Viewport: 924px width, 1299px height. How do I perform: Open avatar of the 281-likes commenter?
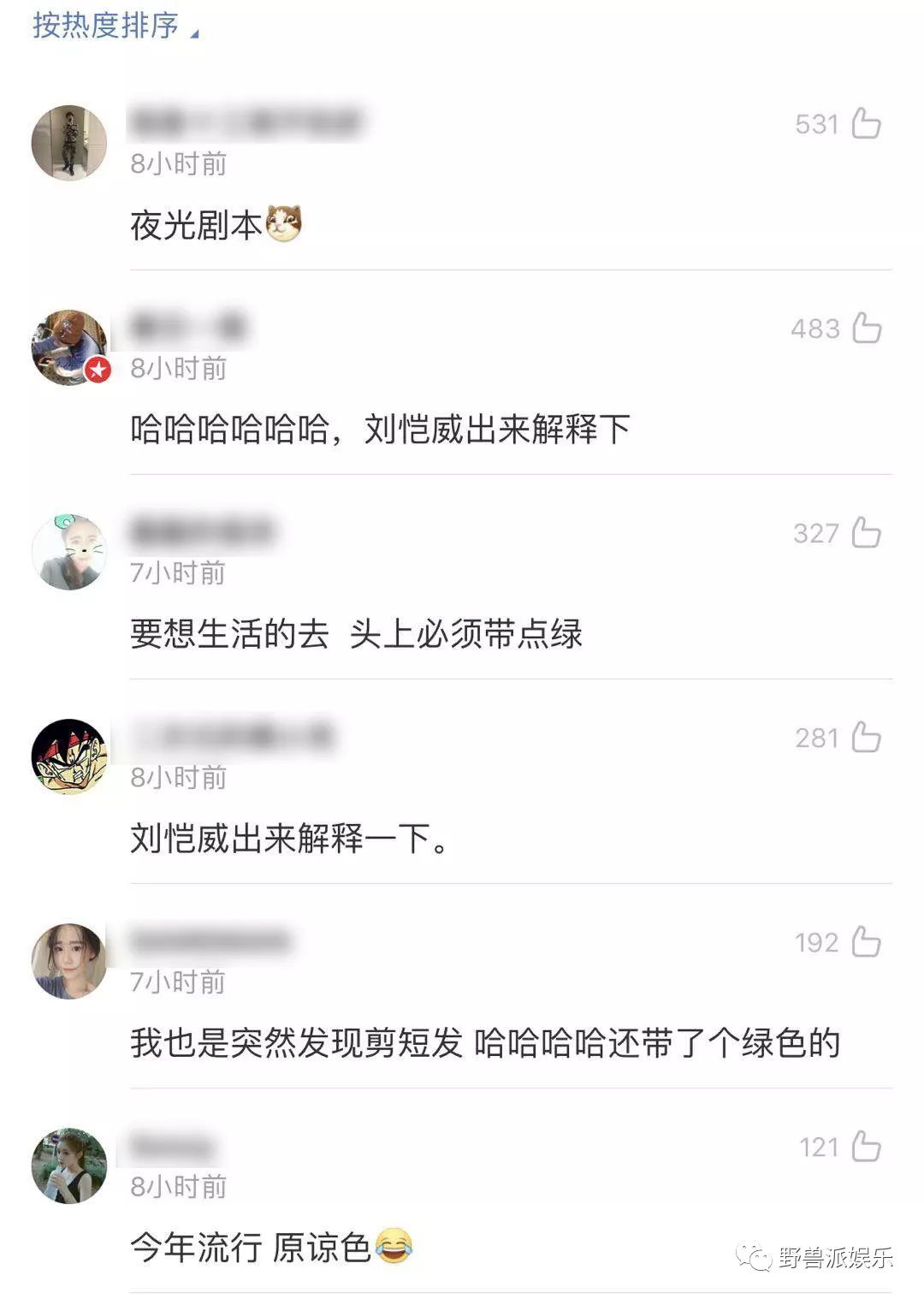(x=69, y=756)
